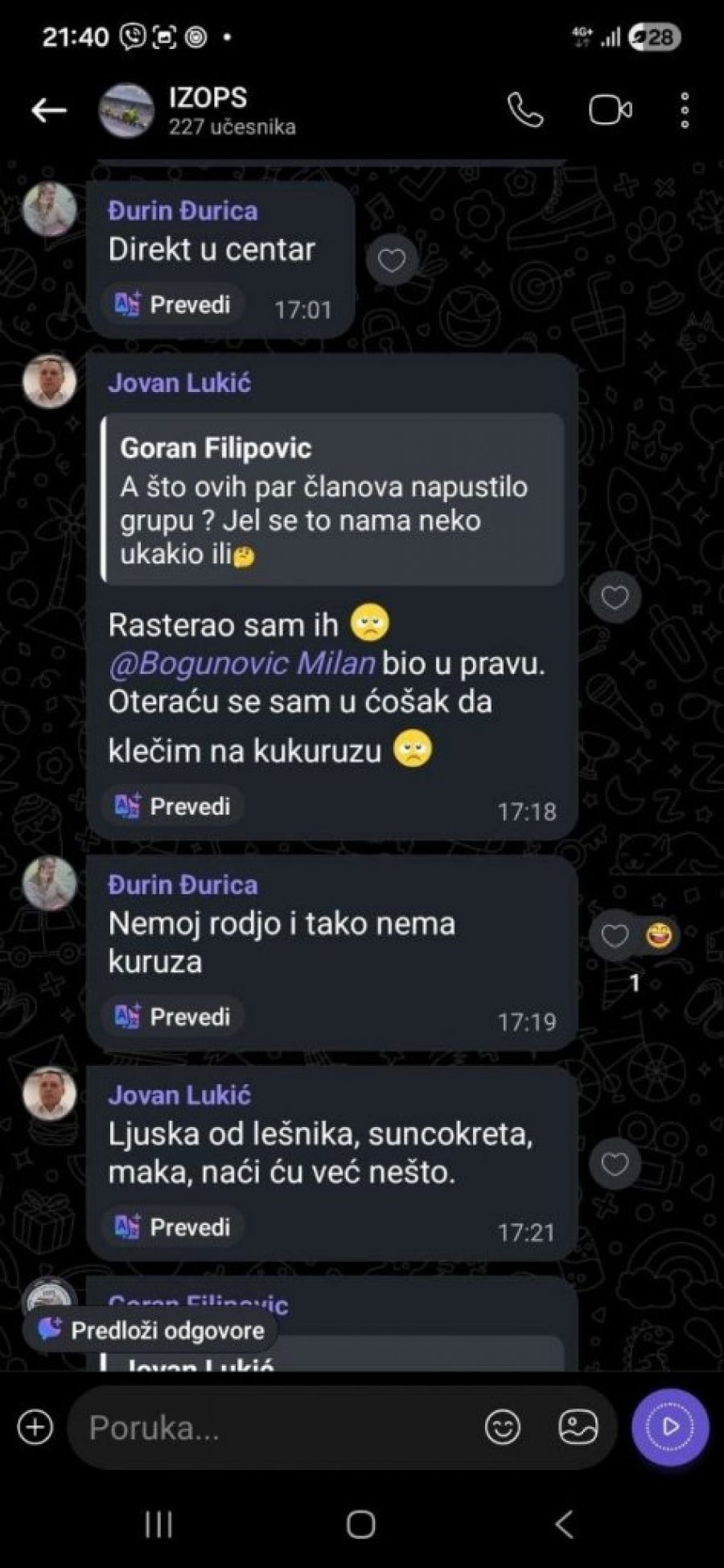724x1568 pixels.
Task: Translate the "Direkt u centar" message
Action: click(173, 305)
